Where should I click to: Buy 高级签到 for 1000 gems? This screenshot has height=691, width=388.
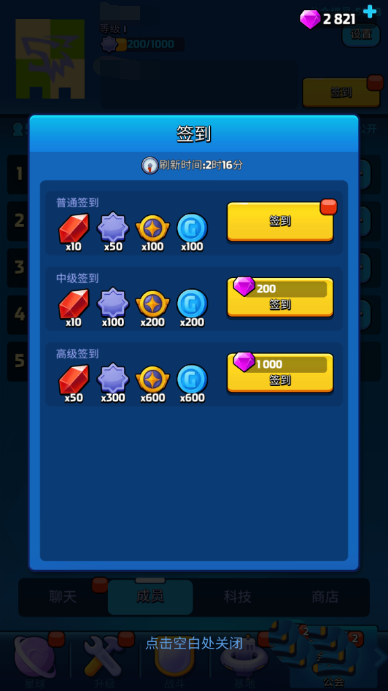pyautogui.click(x=280, y=373)
